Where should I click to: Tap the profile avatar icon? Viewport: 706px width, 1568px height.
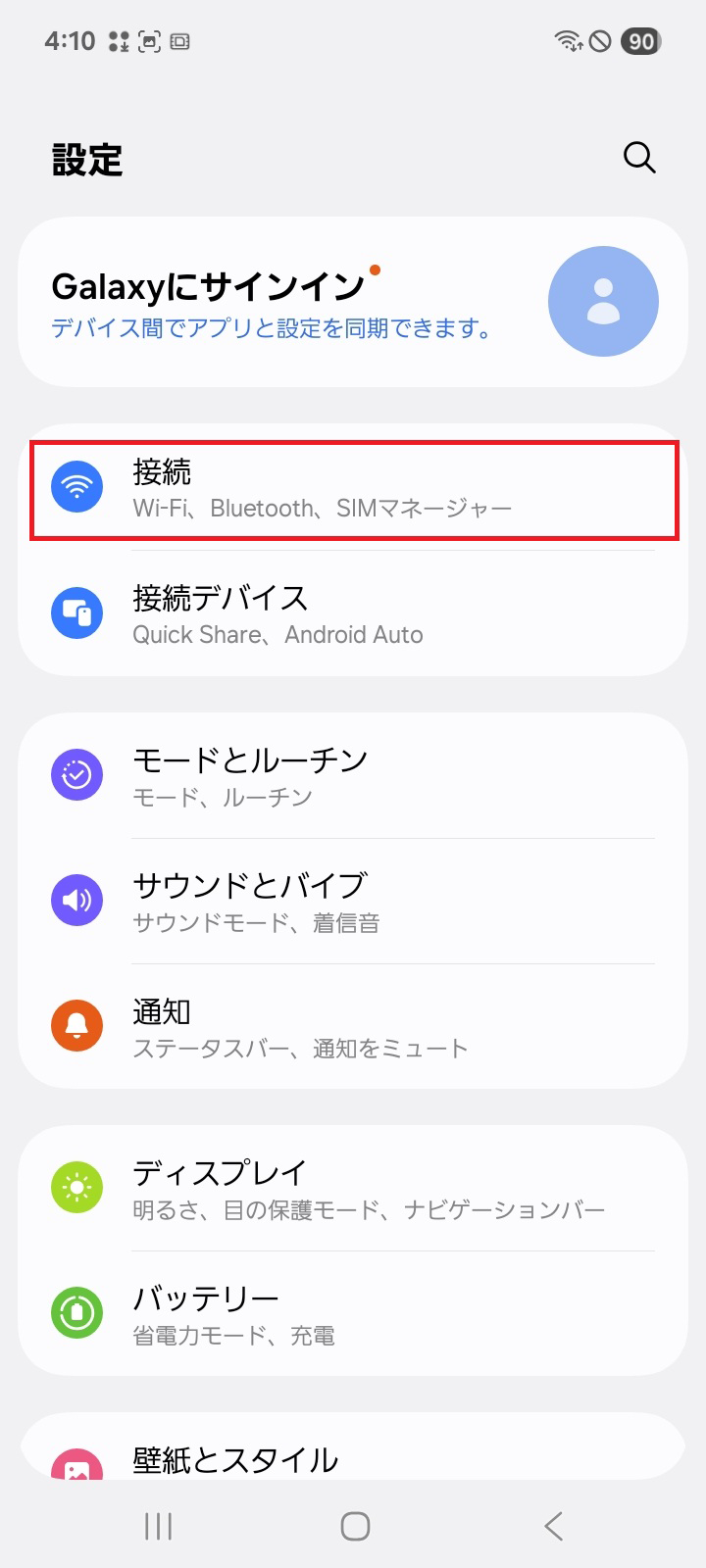pyautogui.click(x=603, y=301)
